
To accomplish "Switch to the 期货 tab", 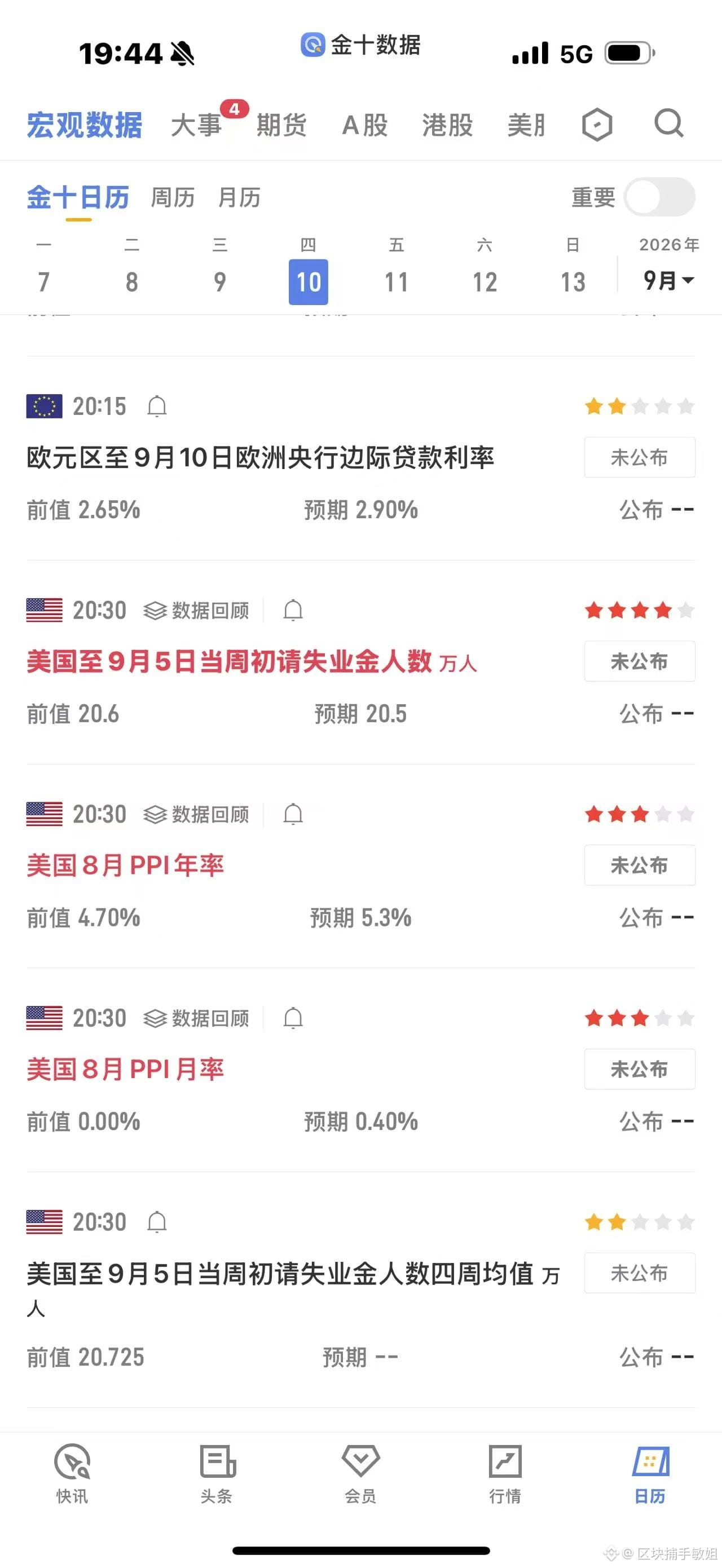I will coord(281,125).
